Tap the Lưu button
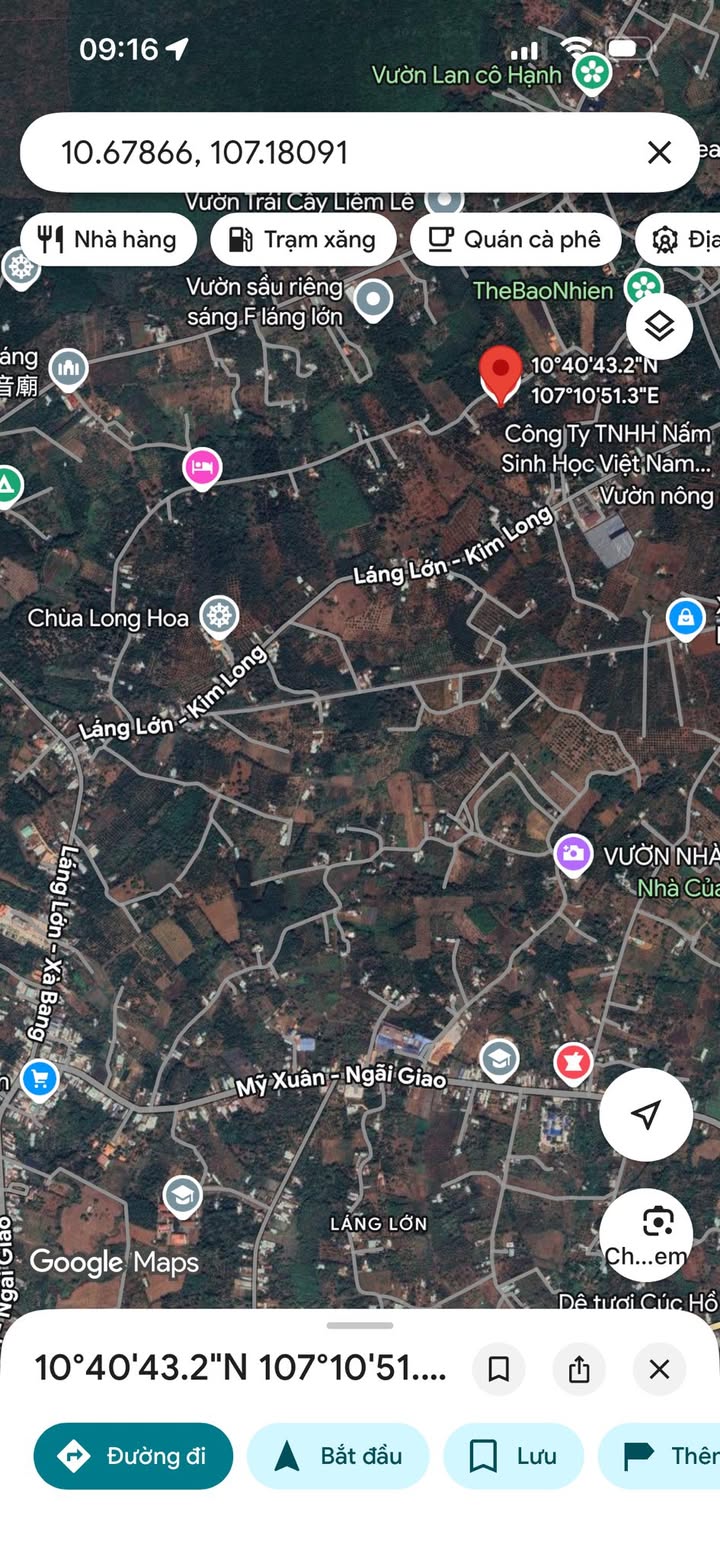The image size is (720, 1560). pos(513,1456)
